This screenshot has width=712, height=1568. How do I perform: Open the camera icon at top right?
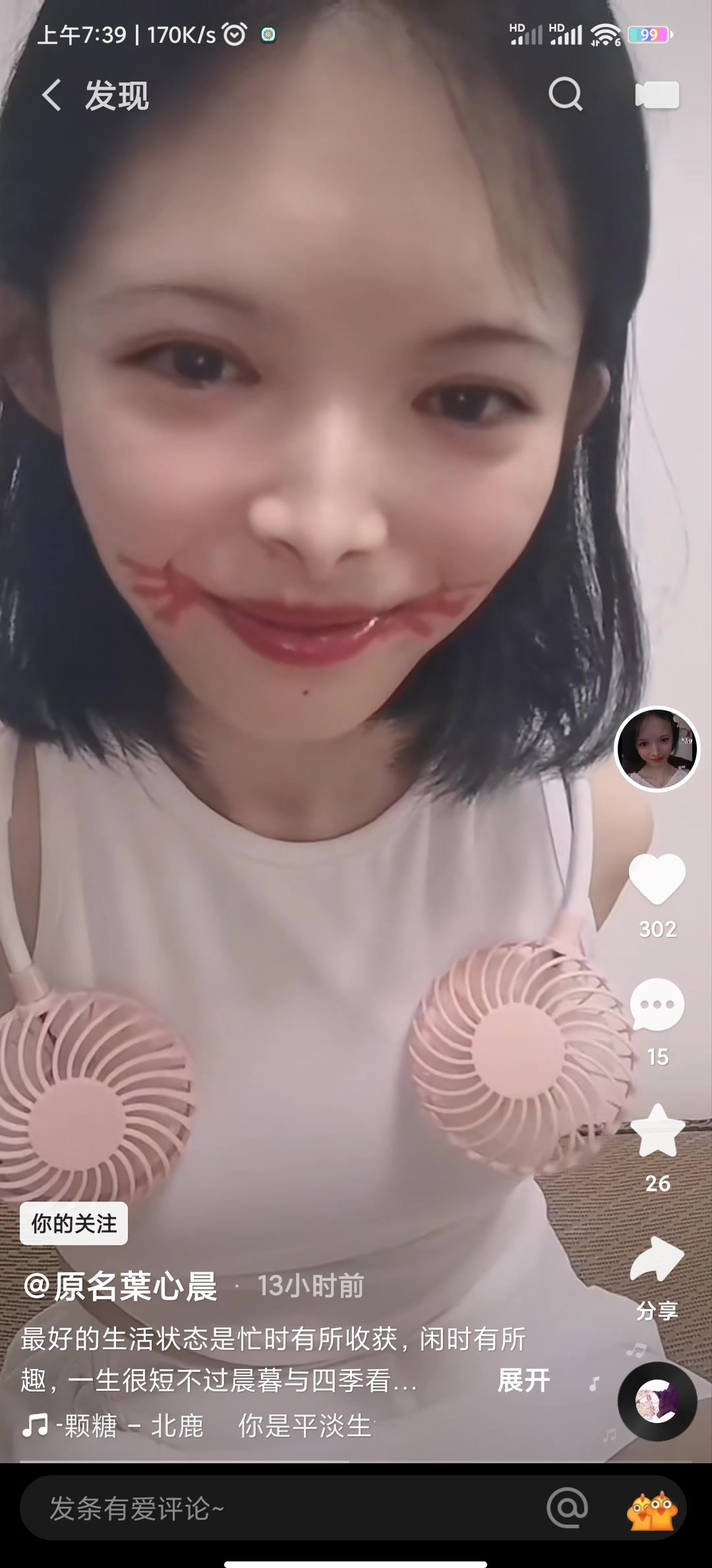click(x=657, y=95)
